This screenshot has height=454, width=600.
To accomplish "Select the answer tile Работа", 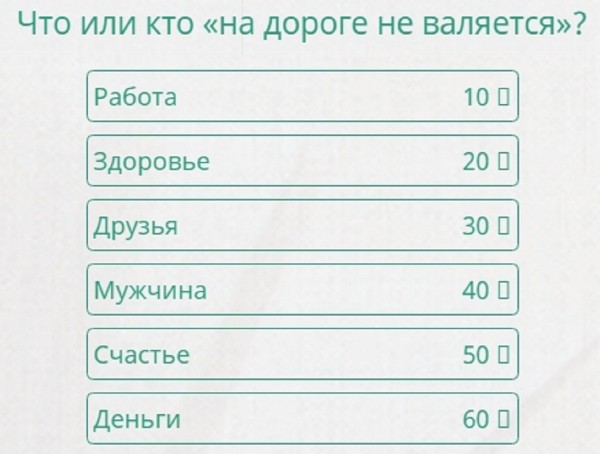I will pos(302,97).
